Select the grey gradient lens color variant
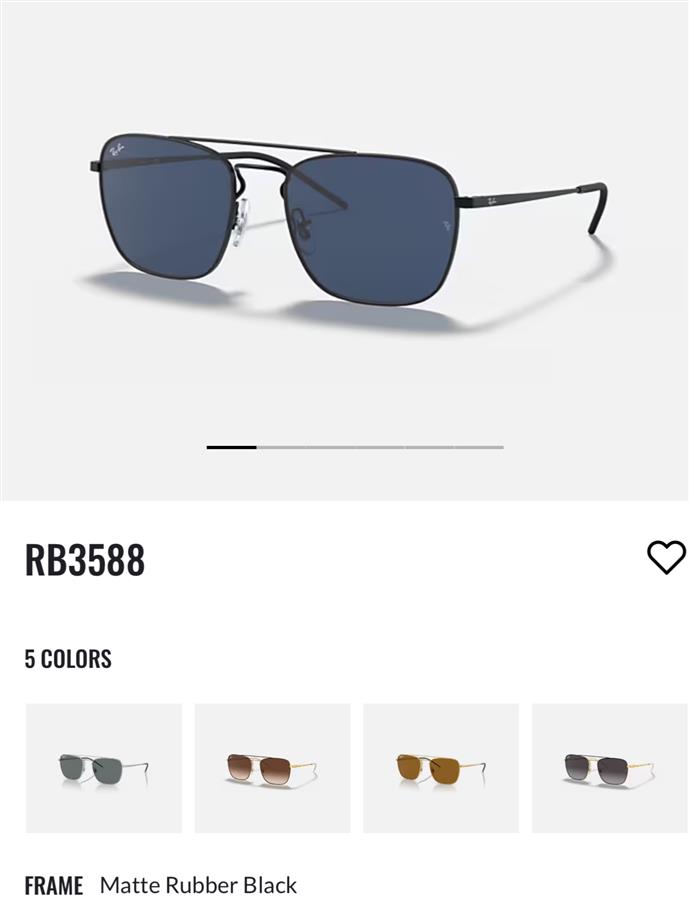This screenshot has width=689, height=900. pos(609,768)
